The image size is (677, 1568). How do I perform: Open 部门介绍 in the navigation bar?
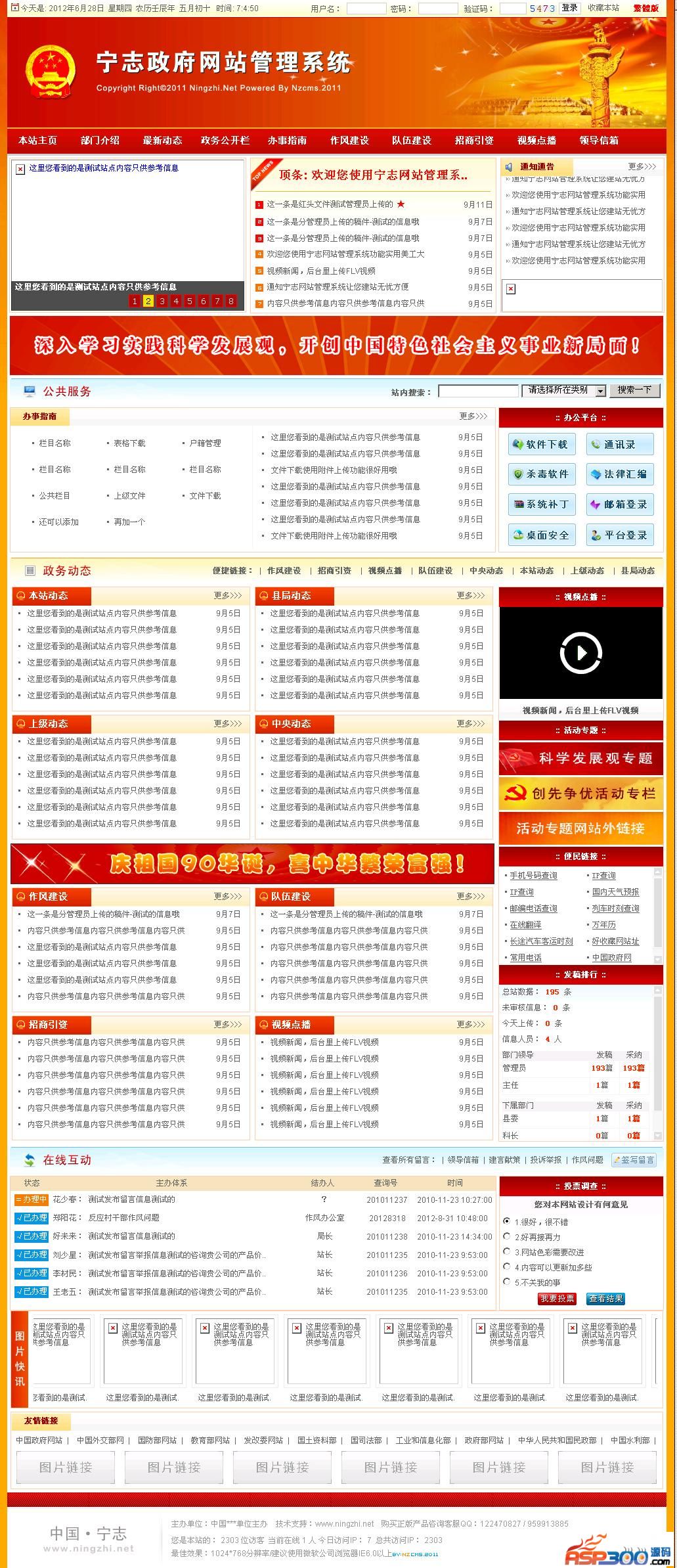pyautogui.click(x=100, y=140)
